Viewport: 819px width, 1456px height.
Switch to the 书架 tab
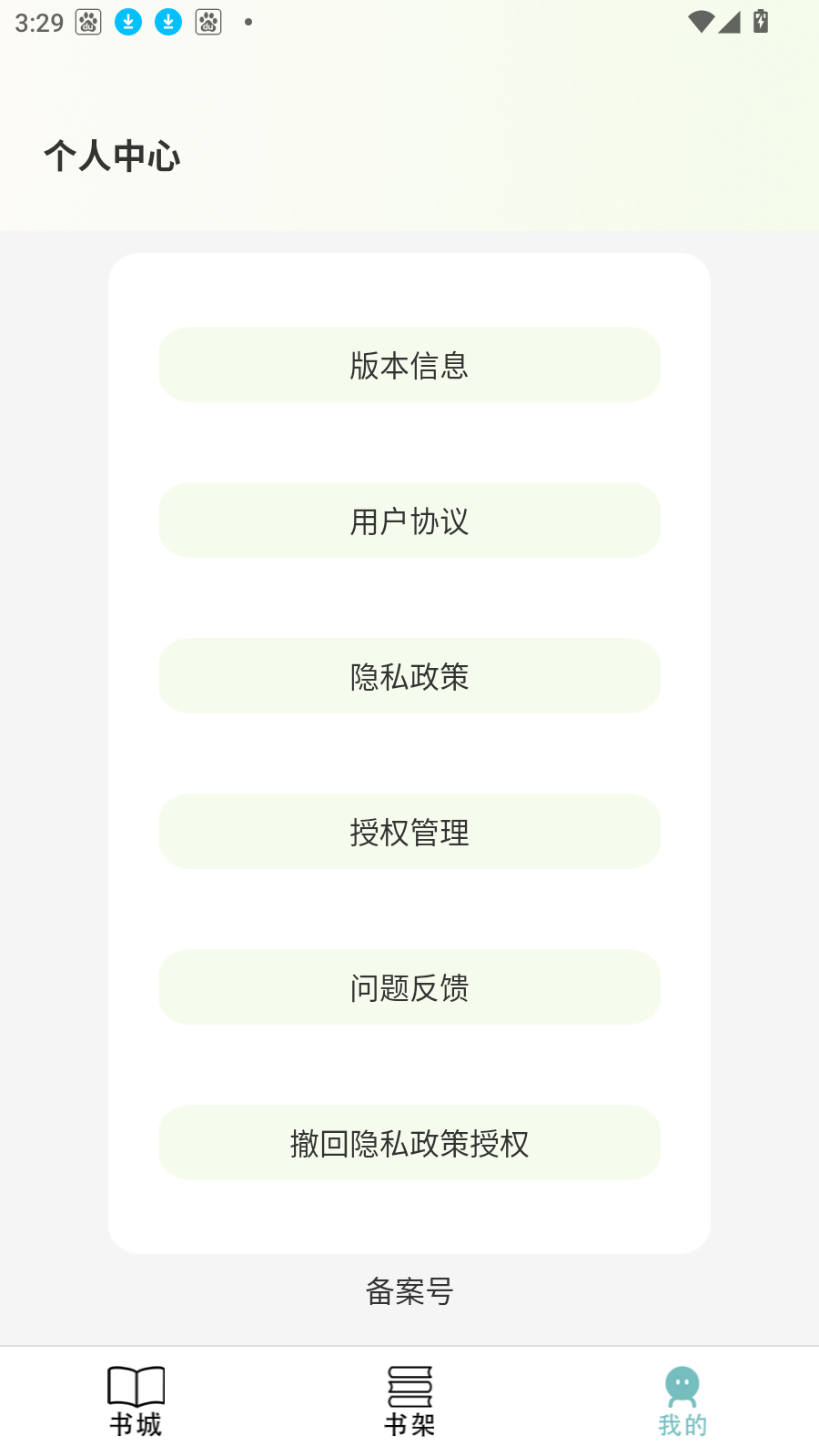point(409,1401)
